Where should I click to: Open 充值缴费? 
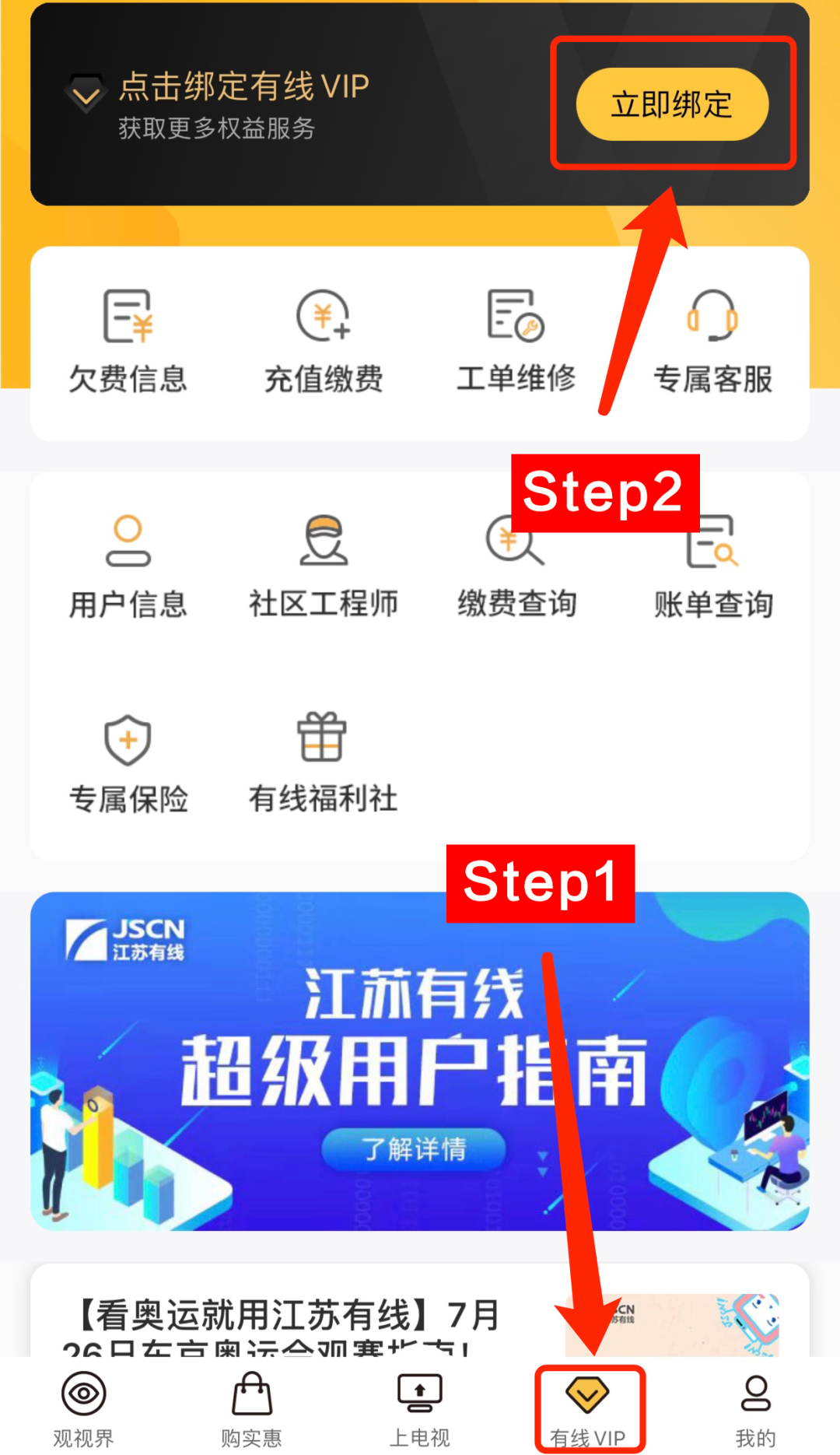coord(324,342)
